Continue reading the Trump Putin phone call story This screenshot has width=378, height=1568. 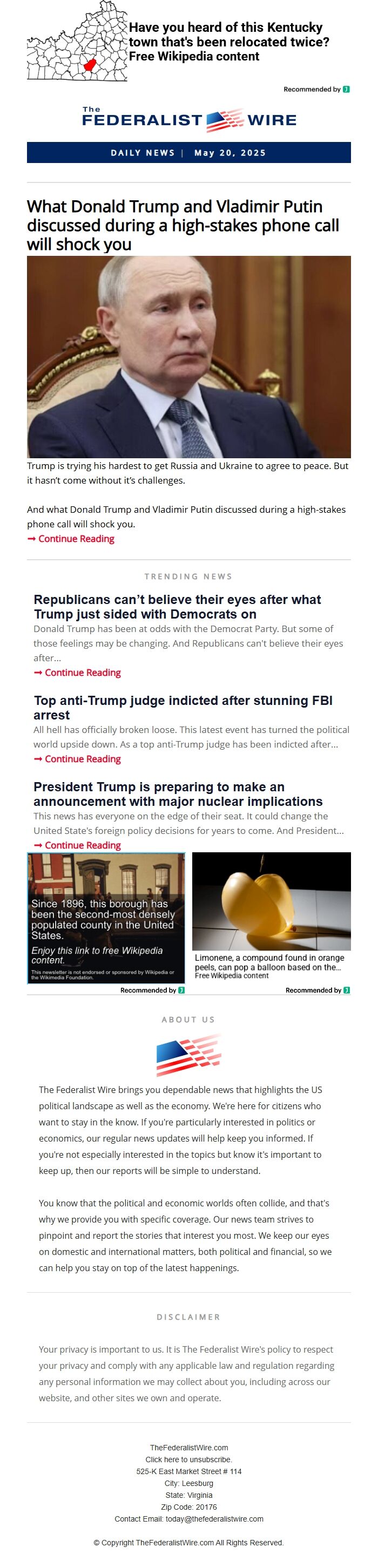coord(76,539)
